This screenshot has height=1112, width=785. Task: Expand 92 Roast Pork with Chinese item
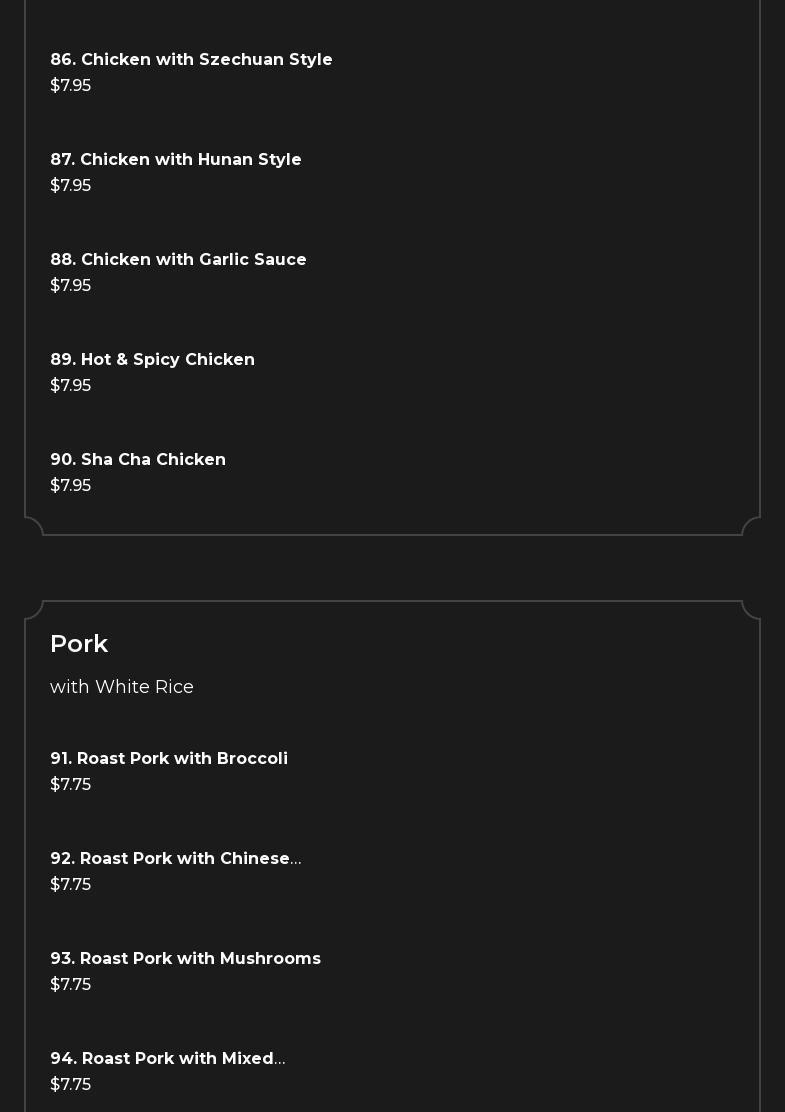[x=175, y=859]
